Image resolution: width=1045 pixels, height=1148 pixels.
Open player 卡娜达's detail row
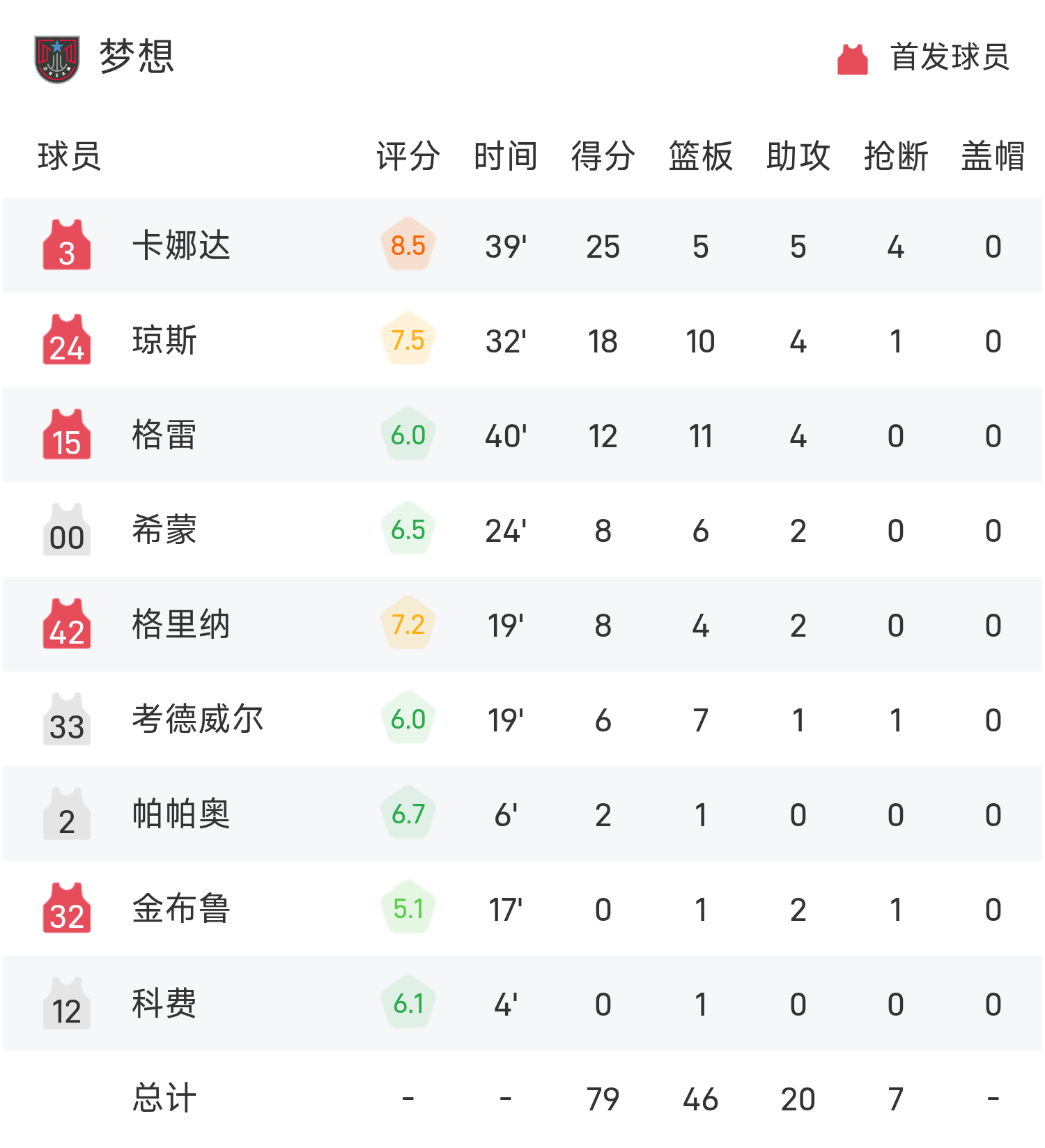(x=180, y=245)
